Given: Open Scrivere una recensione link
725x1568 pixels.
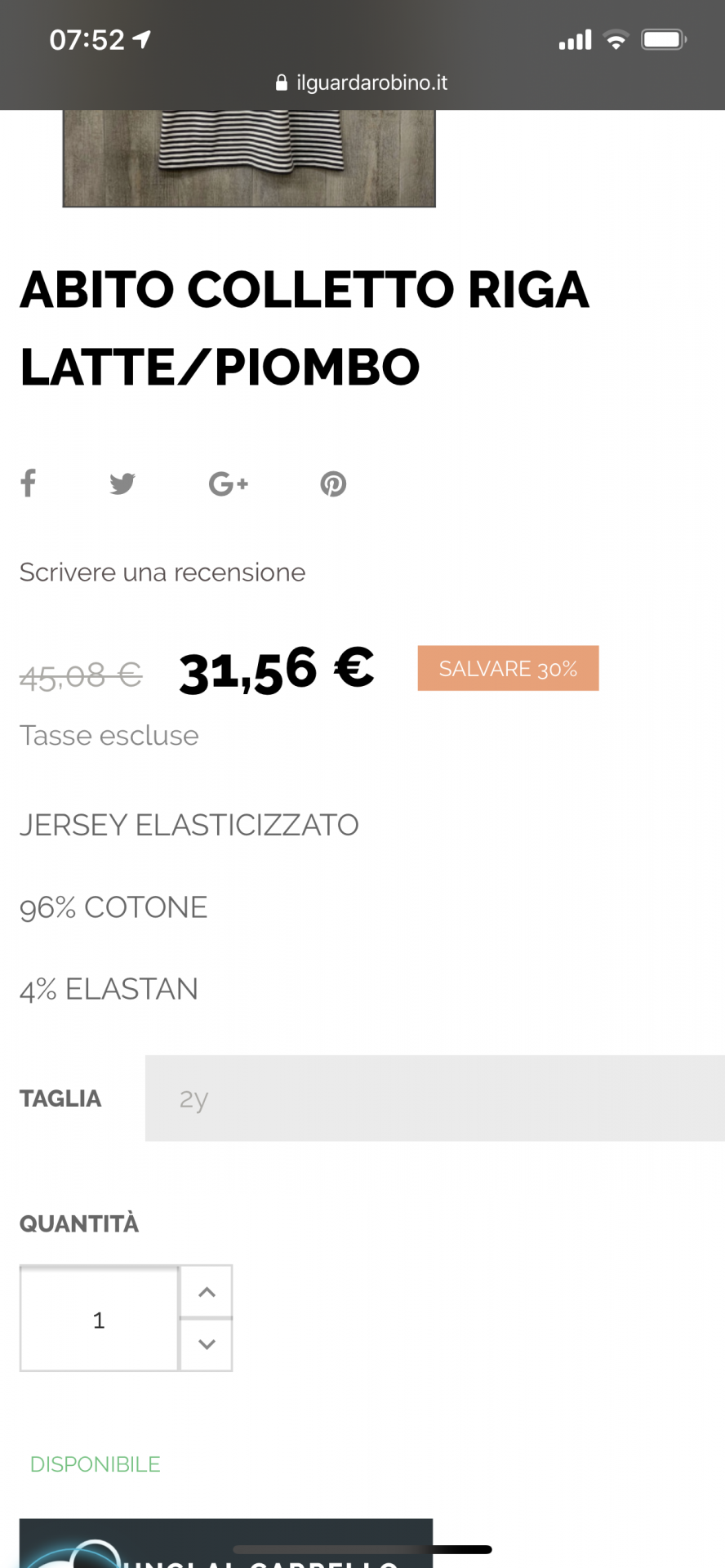Looking at the screenshot, I should tap(162, 572).
